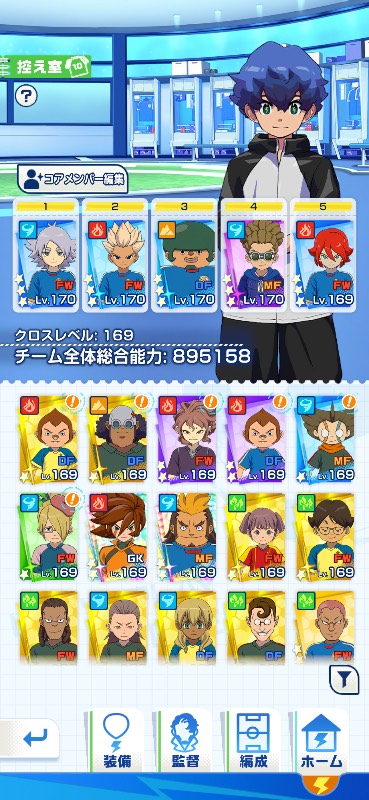Tap the blonde FW with pink hat card

48,537
